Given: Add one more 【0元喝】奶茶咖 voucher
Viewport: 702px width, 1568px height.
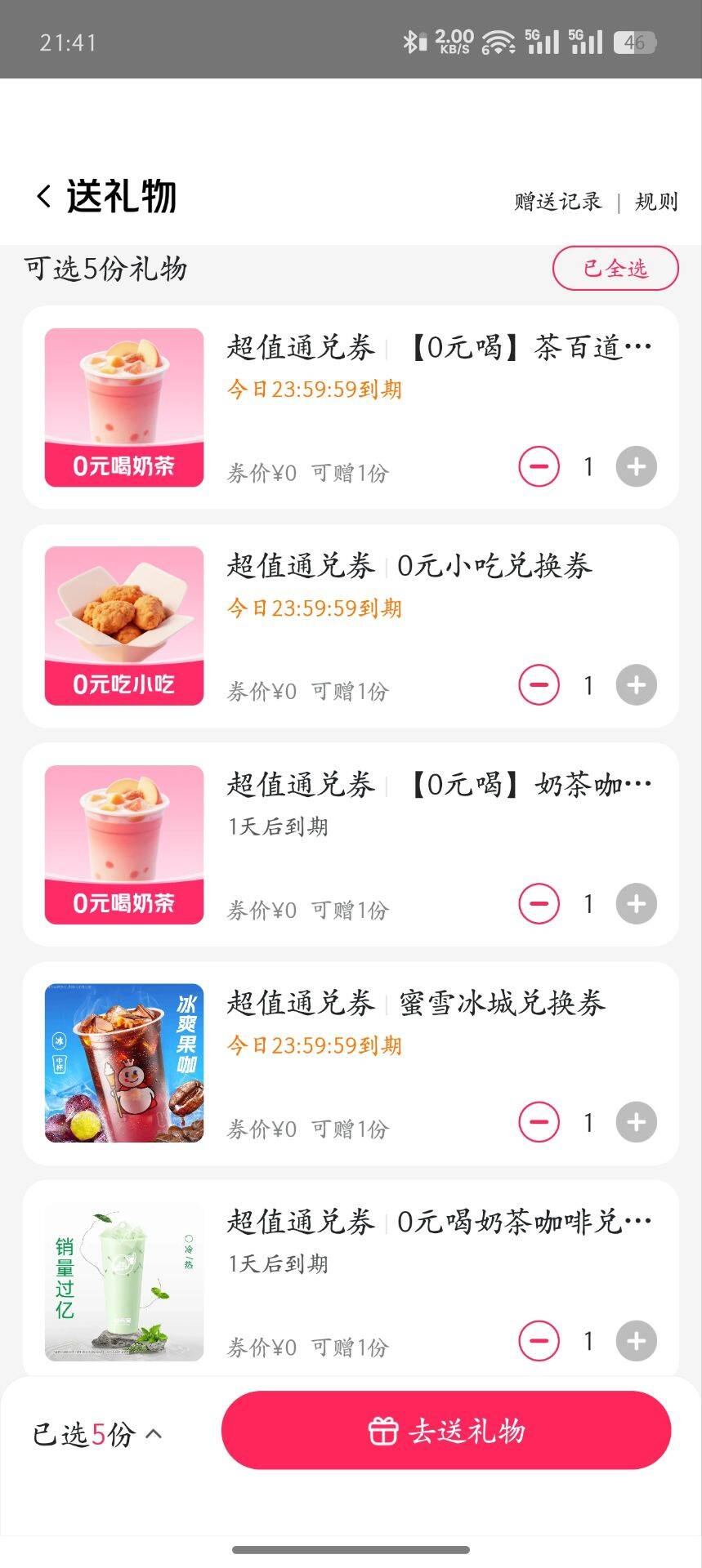Looking at the screenshot, I should coord(637,904).
